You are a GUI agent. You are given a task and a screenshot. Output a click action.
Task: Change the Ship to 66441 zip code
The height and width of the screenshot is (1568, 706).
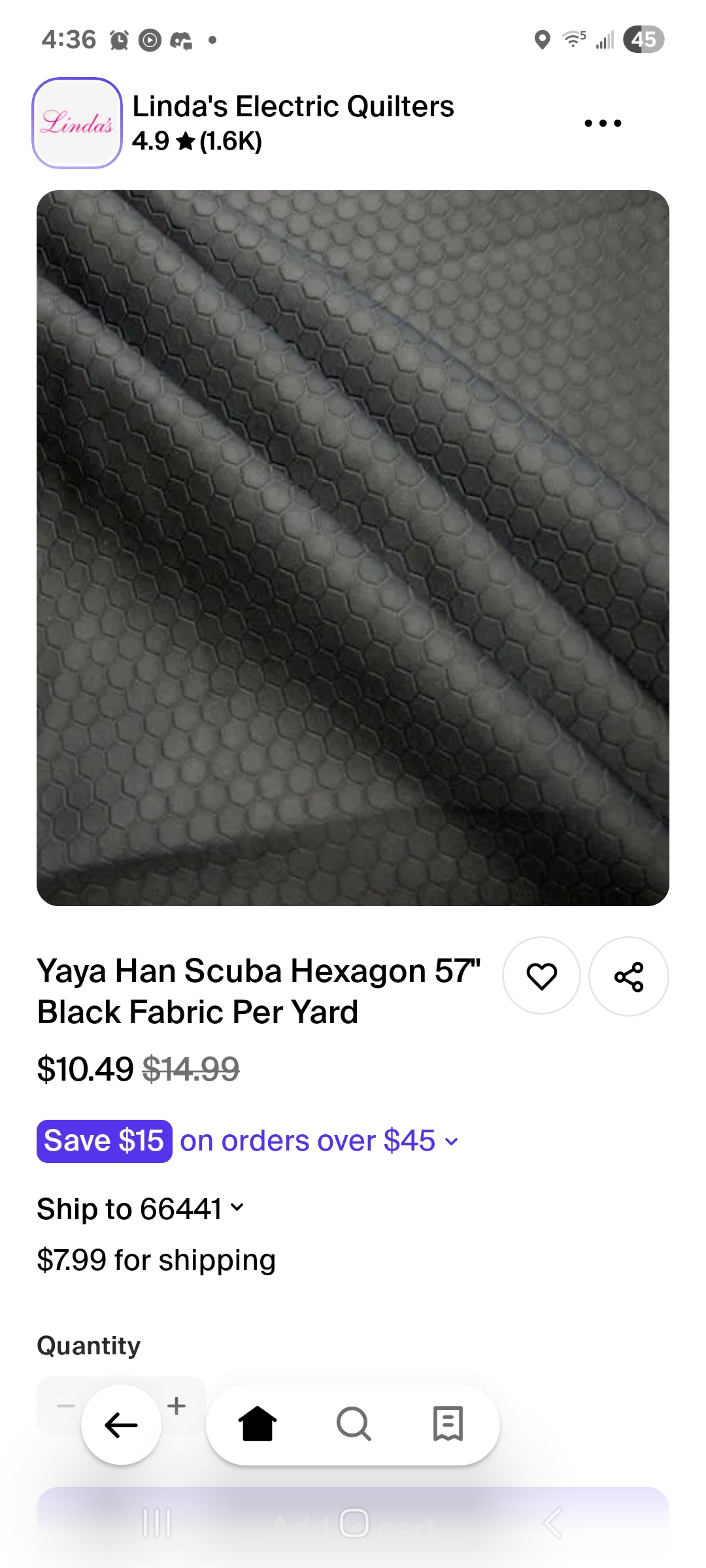141,1209
